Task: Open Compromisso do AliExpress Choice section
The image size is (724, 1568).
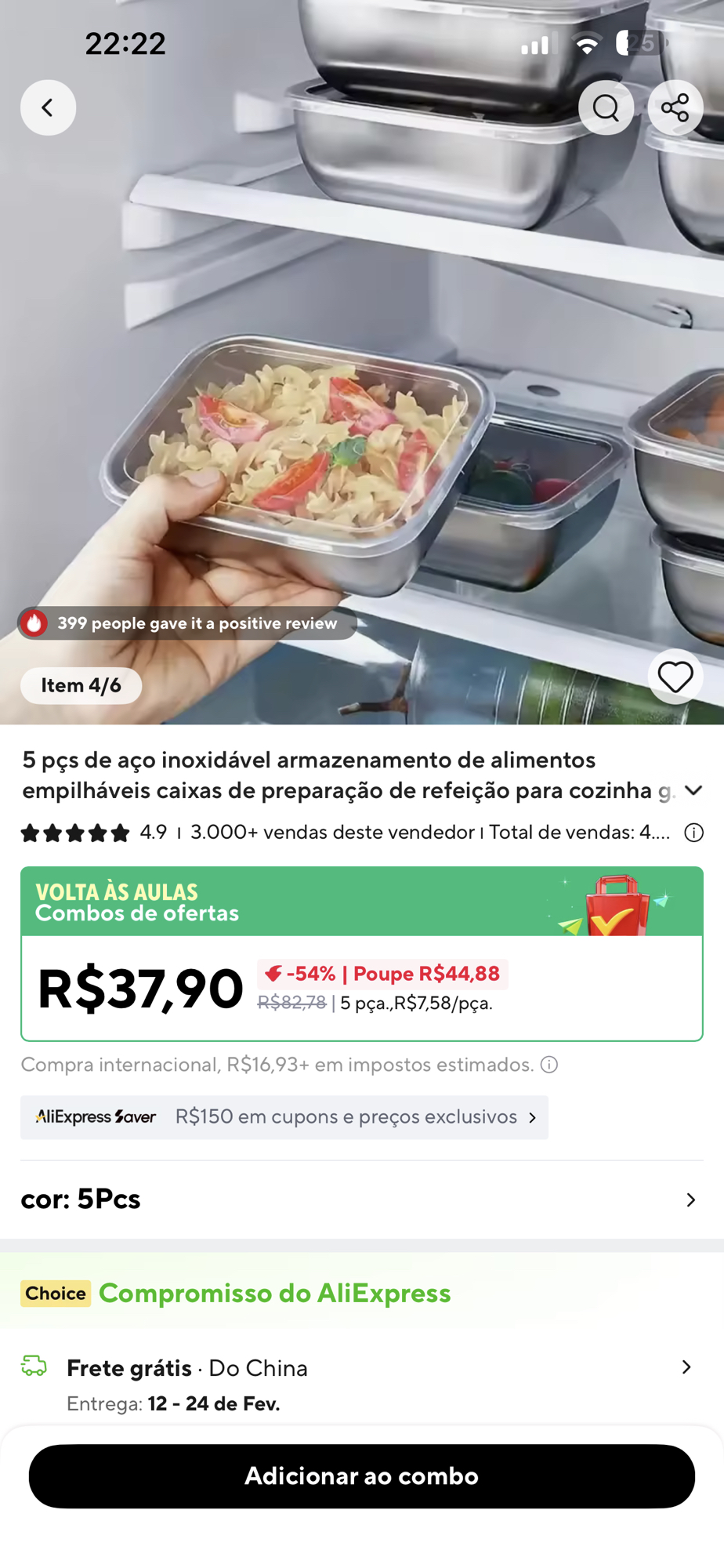Action: pos(274,1293)
